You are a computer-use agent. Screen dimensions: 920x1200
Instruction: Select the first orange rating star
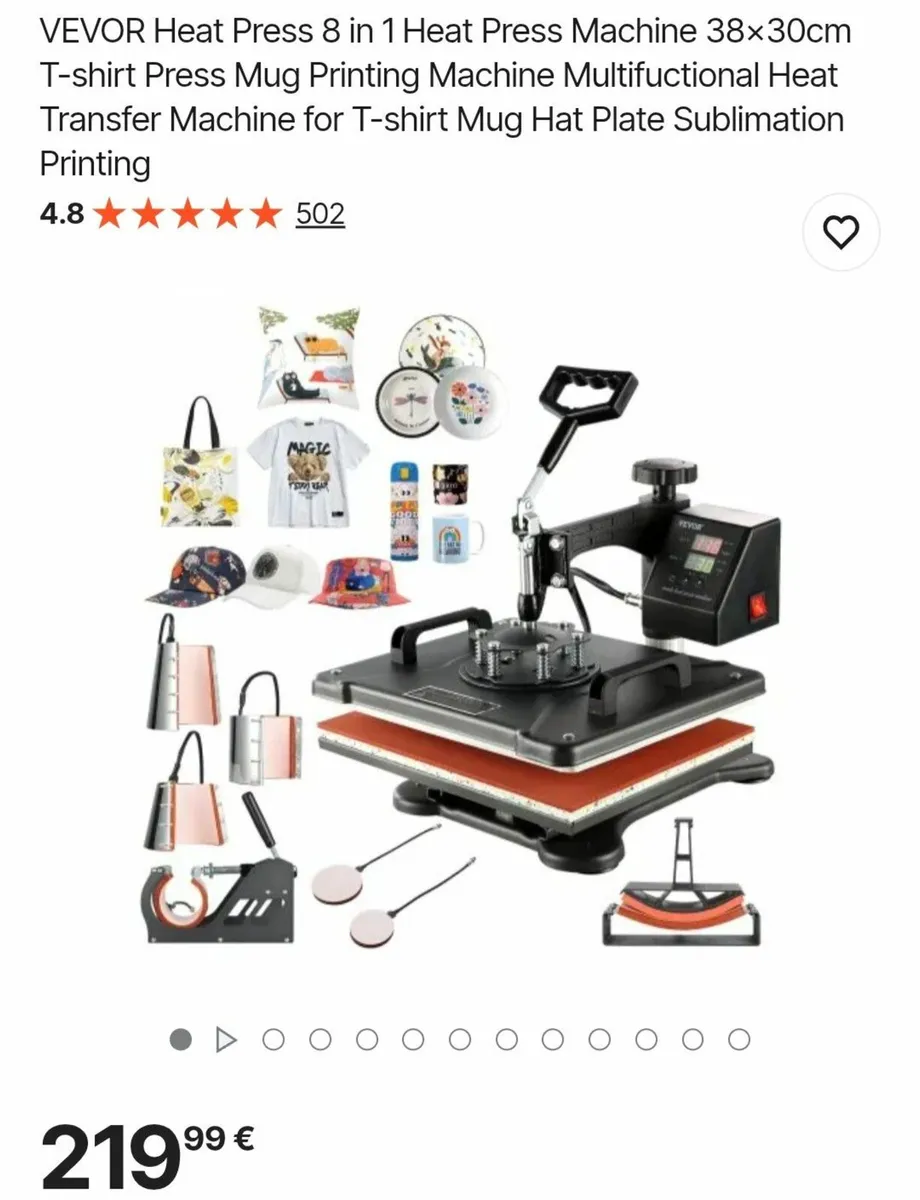pos(110,213)
